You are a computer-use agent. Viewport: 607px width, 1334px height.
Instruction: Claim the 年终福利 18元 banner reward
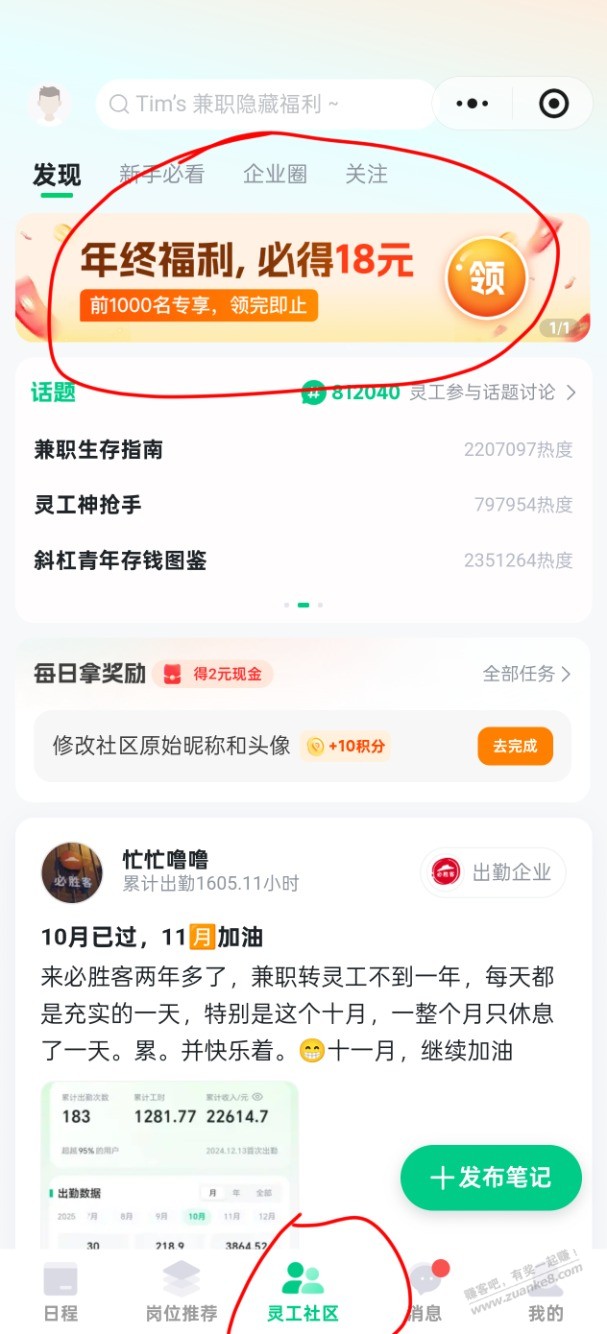tap(486, 277)
